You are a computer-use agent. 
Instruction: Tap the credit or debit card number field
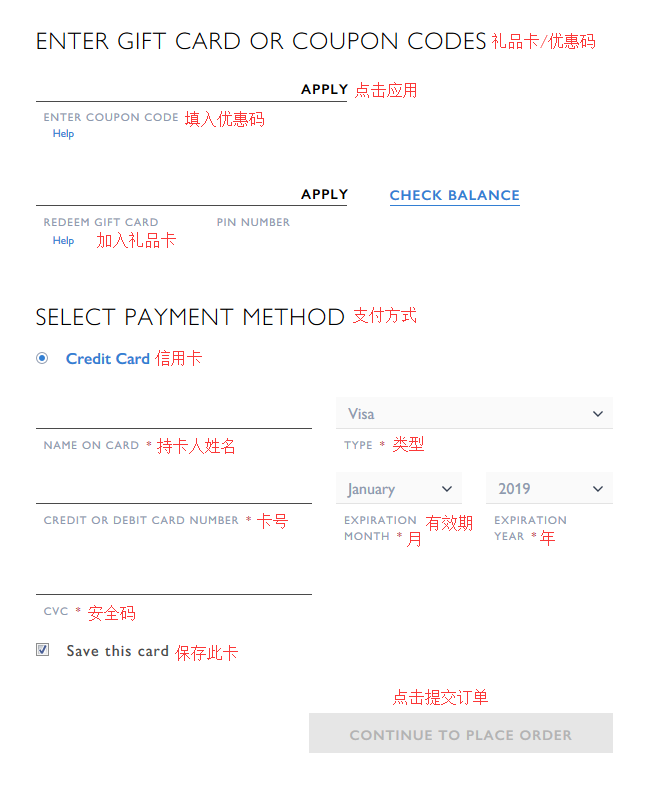(x=173, y=490)
